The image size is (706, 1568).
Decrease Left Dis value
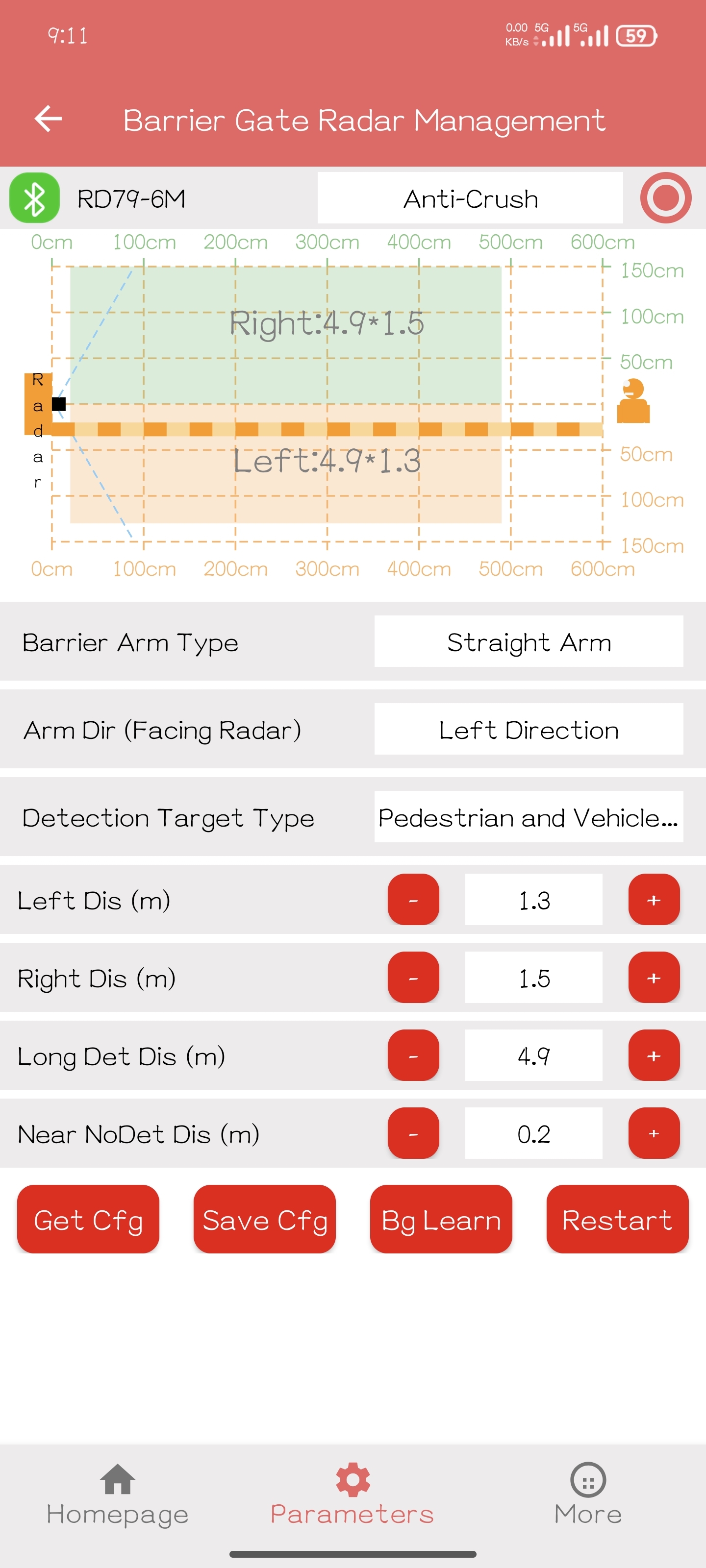tap(413, 900)
